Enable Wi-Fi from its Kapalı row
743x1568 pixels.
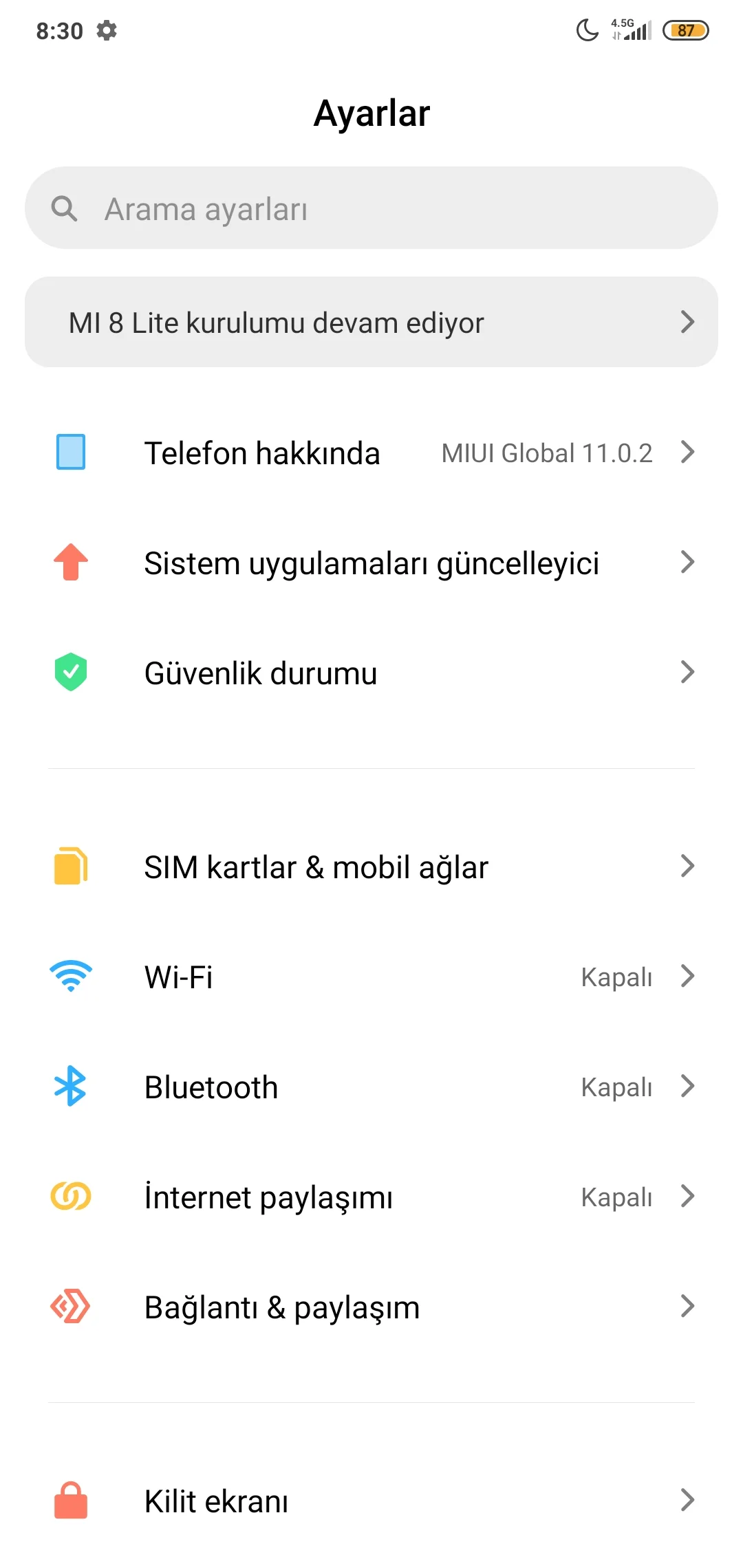click(x=616, y=977)
